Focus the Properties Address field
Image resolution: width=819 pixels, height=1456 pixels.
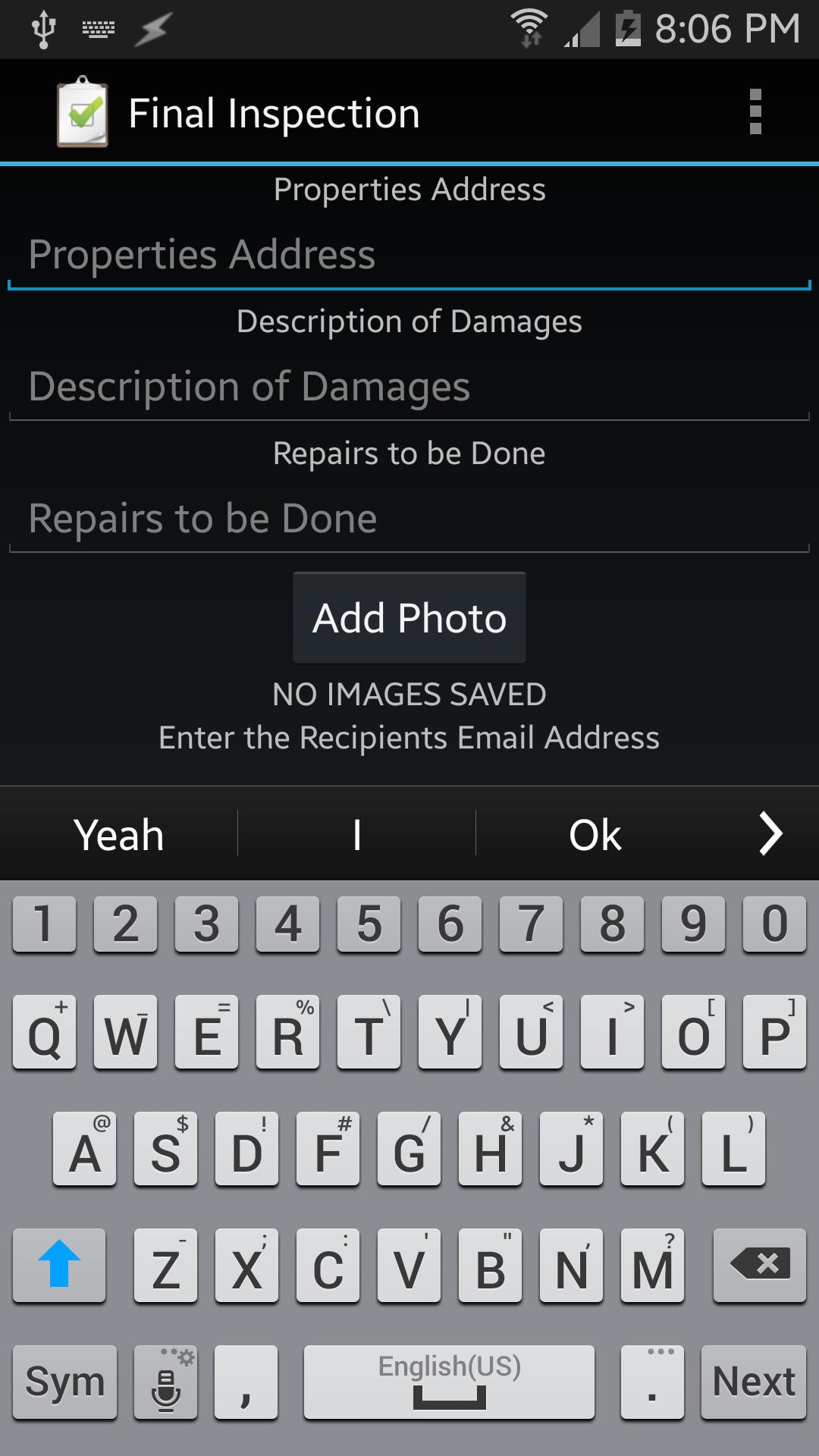coord(409,255)
